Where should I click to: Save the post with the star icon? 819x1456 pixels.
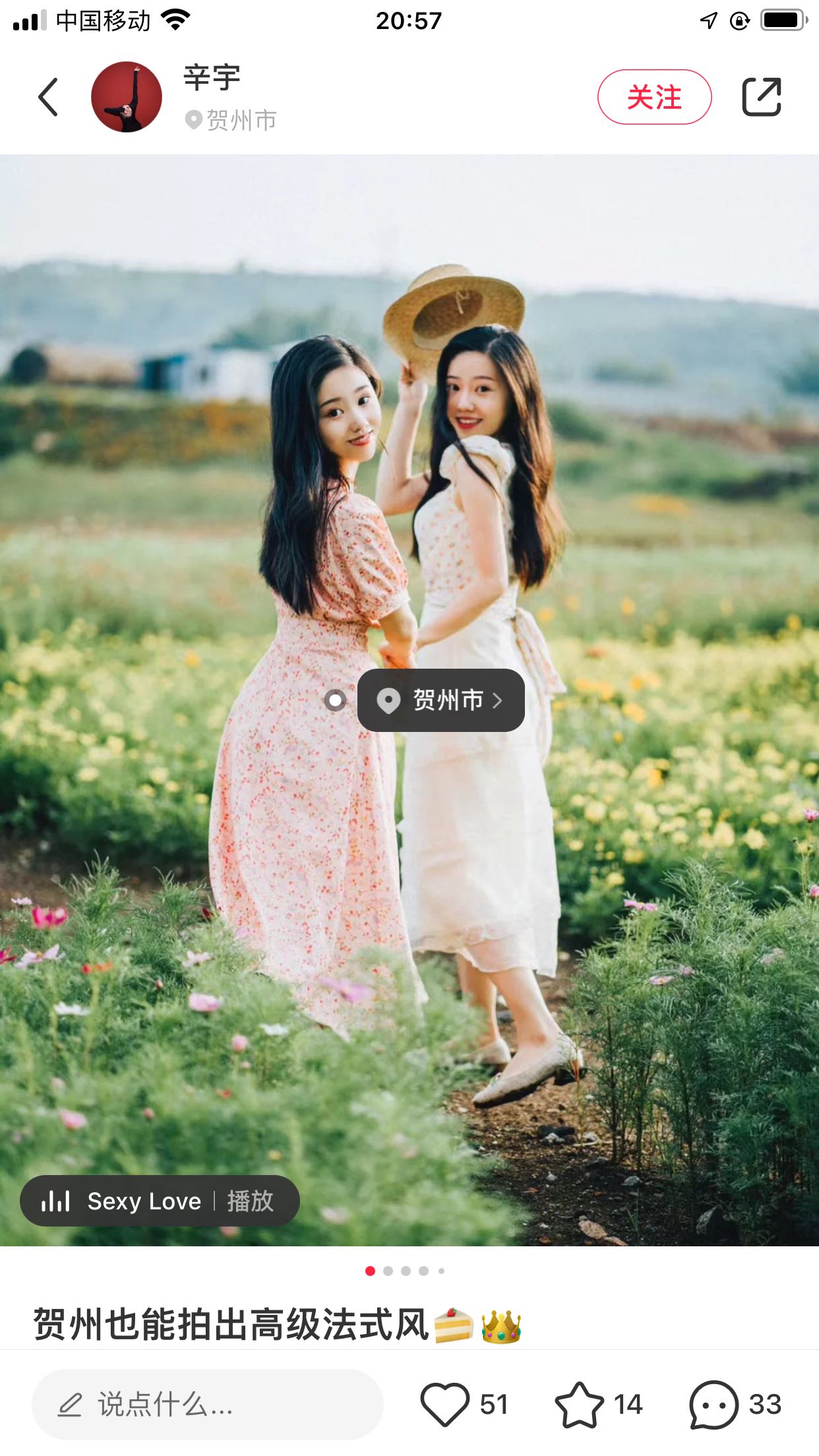pyautogui.click(x=579, y=1404)
